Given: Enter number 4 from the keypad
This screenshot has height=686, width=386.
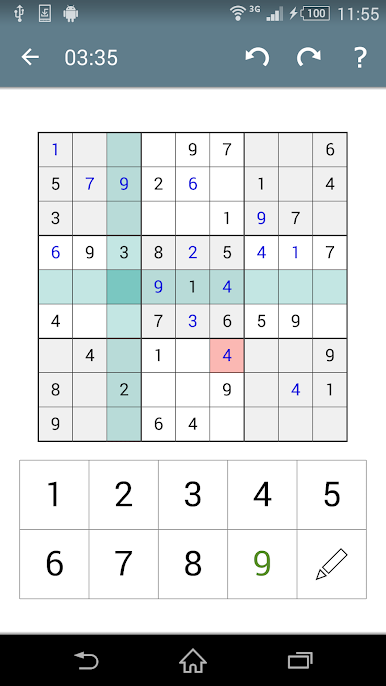Looking at the screenshot, I should [262, 495].
